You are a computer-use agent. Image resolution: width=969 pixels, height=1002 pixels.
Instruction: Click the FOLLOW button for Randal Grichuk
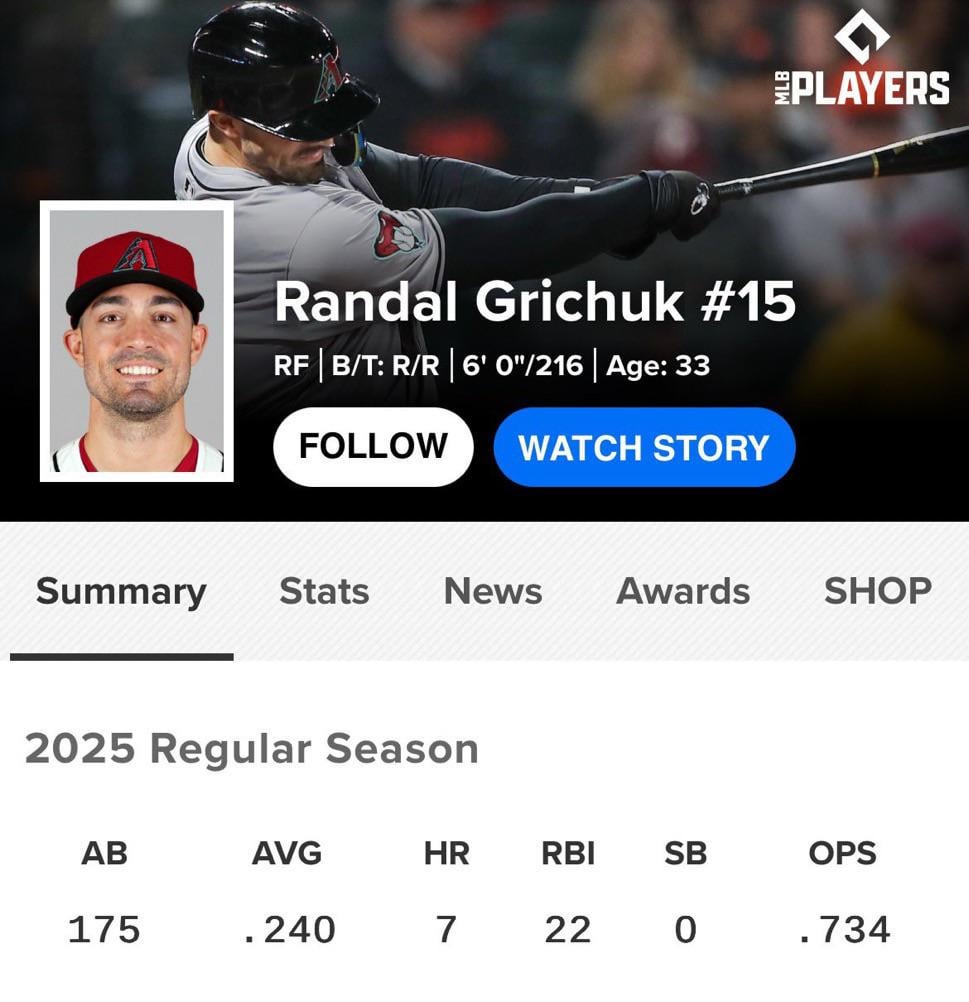[373, 447]
